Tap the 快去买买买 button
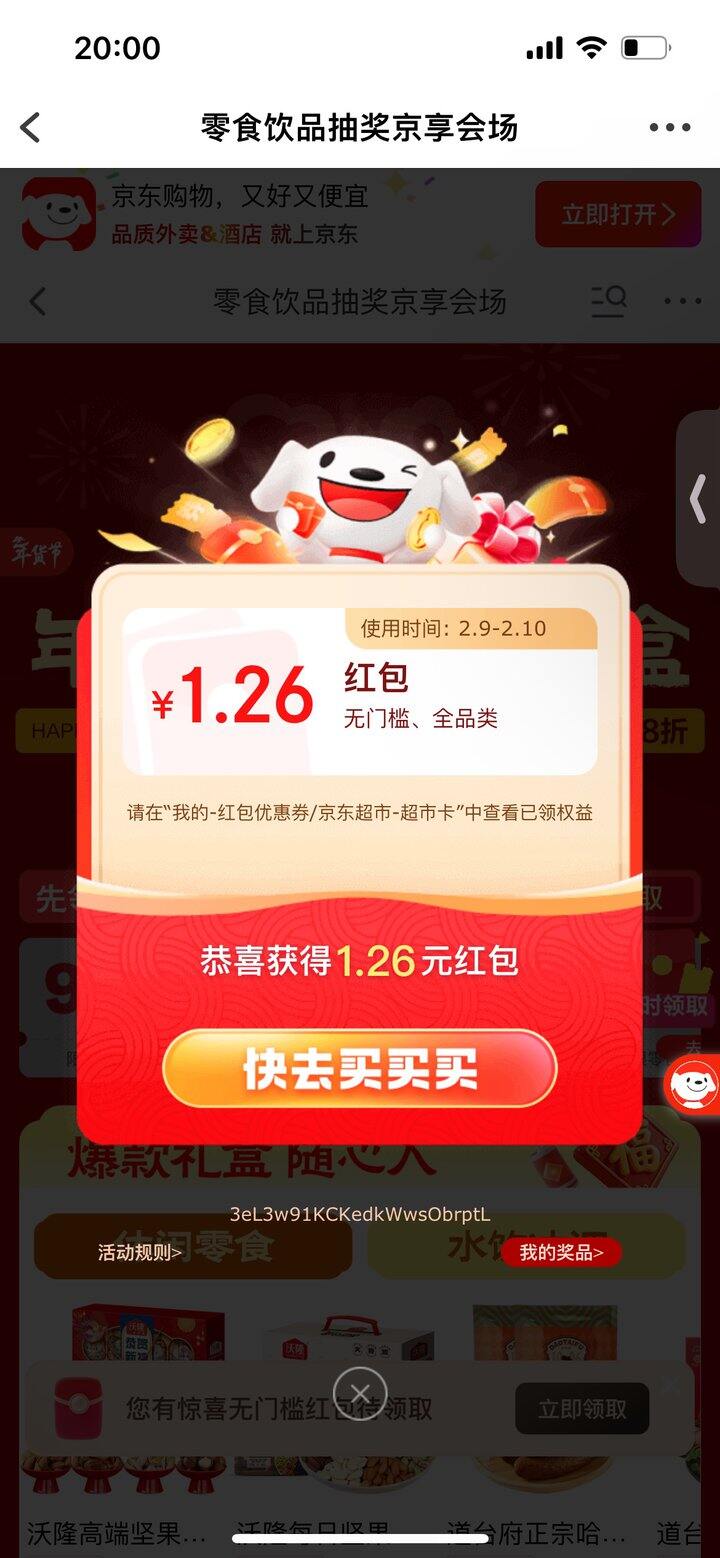720x1558 pixels. pos(360,1069)
